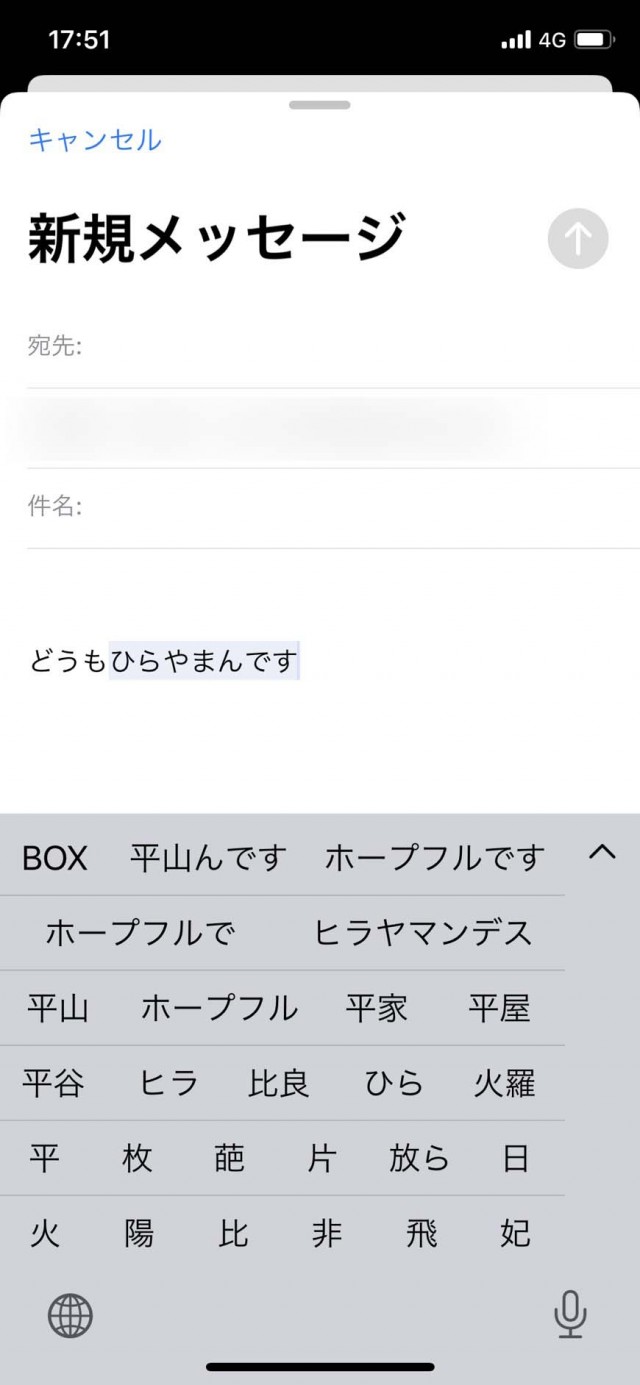Choose the 平谷 candidate

(54, 1083)
